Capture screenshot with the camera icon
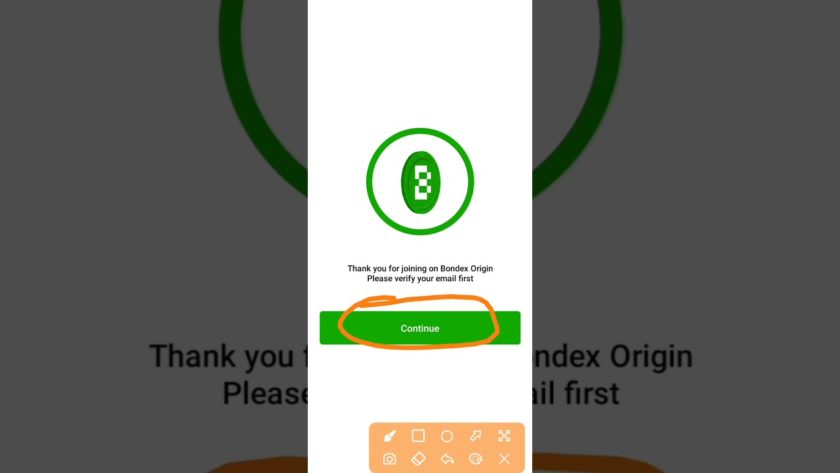Image resolution: width=840 pixels, height=473 pixels. point(390,459)
